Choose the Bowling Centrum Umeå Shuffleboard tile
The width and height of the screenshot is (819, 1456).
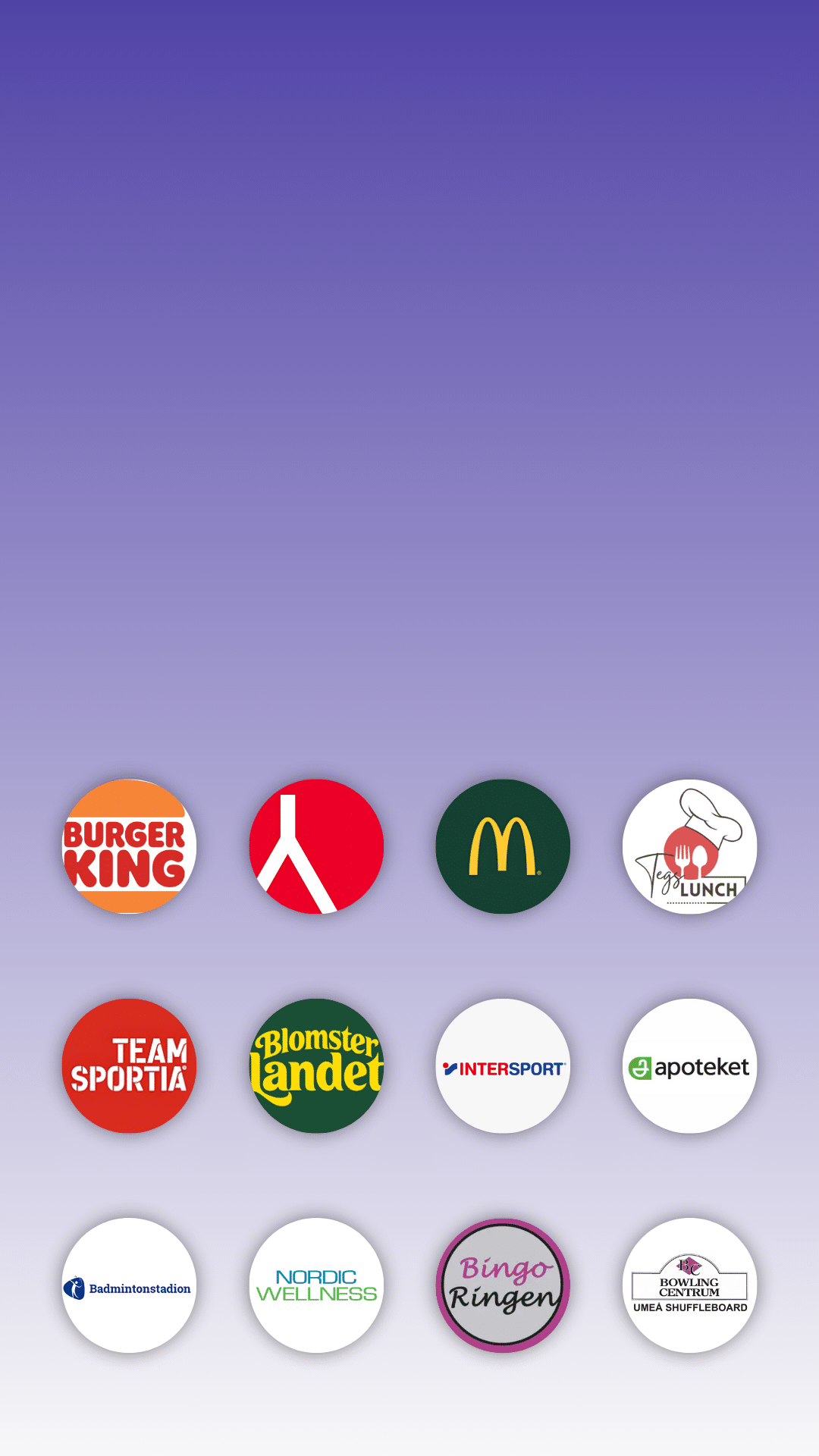(690, 1285)
